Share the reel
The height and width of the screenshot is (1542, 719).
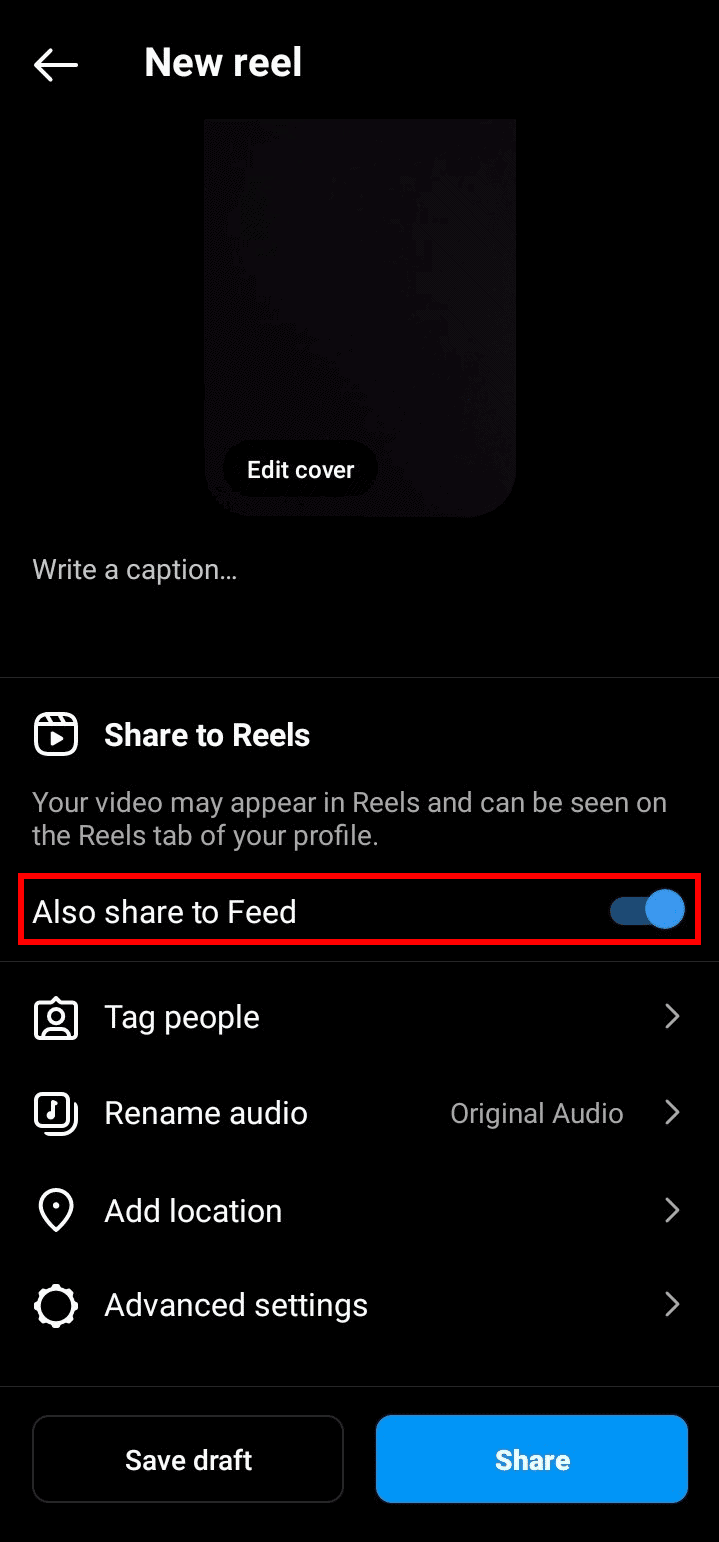tap(532, 1459)
